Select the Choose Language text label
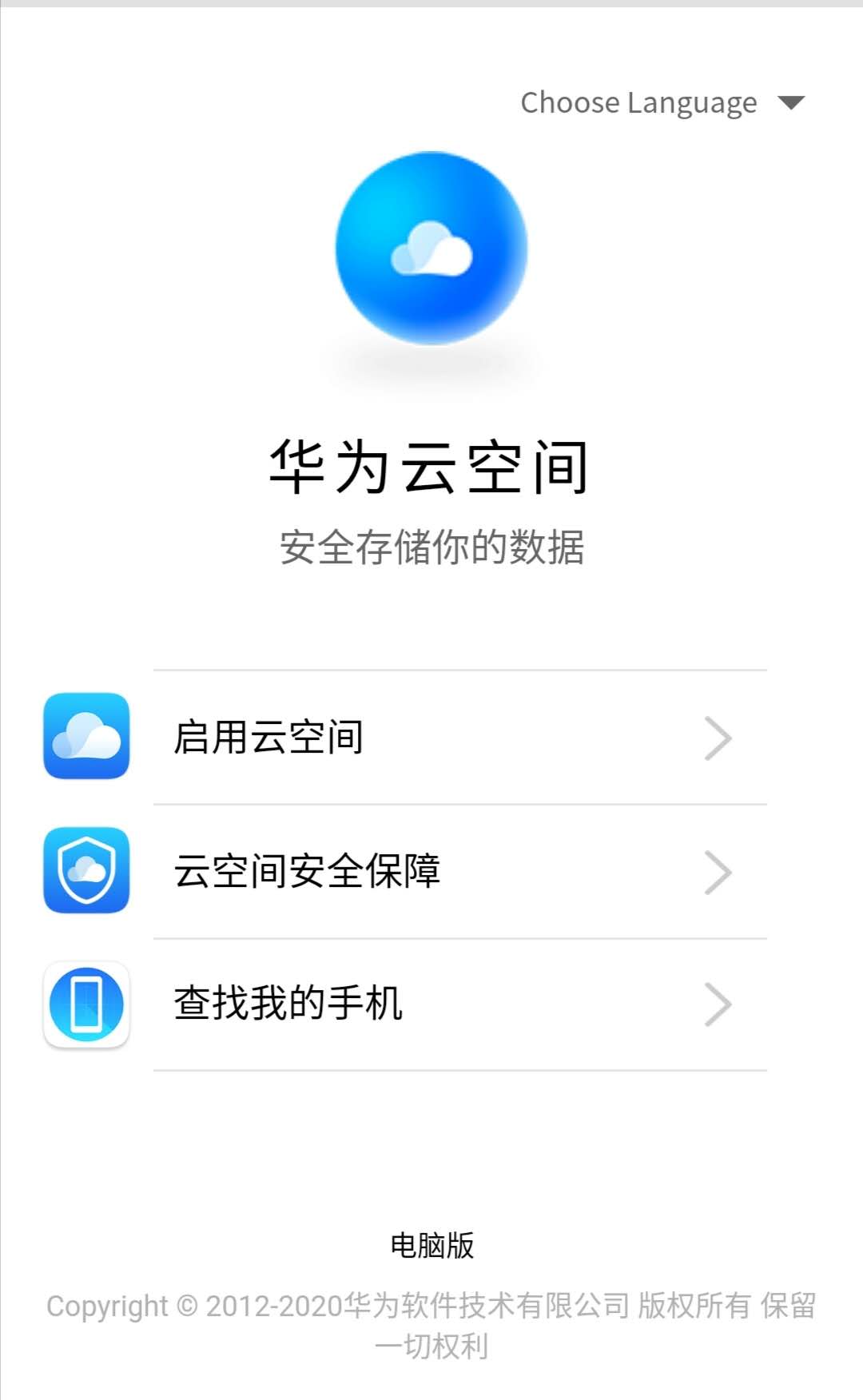The height and width of the screenshot is (1400, 863). pos(637,102)
